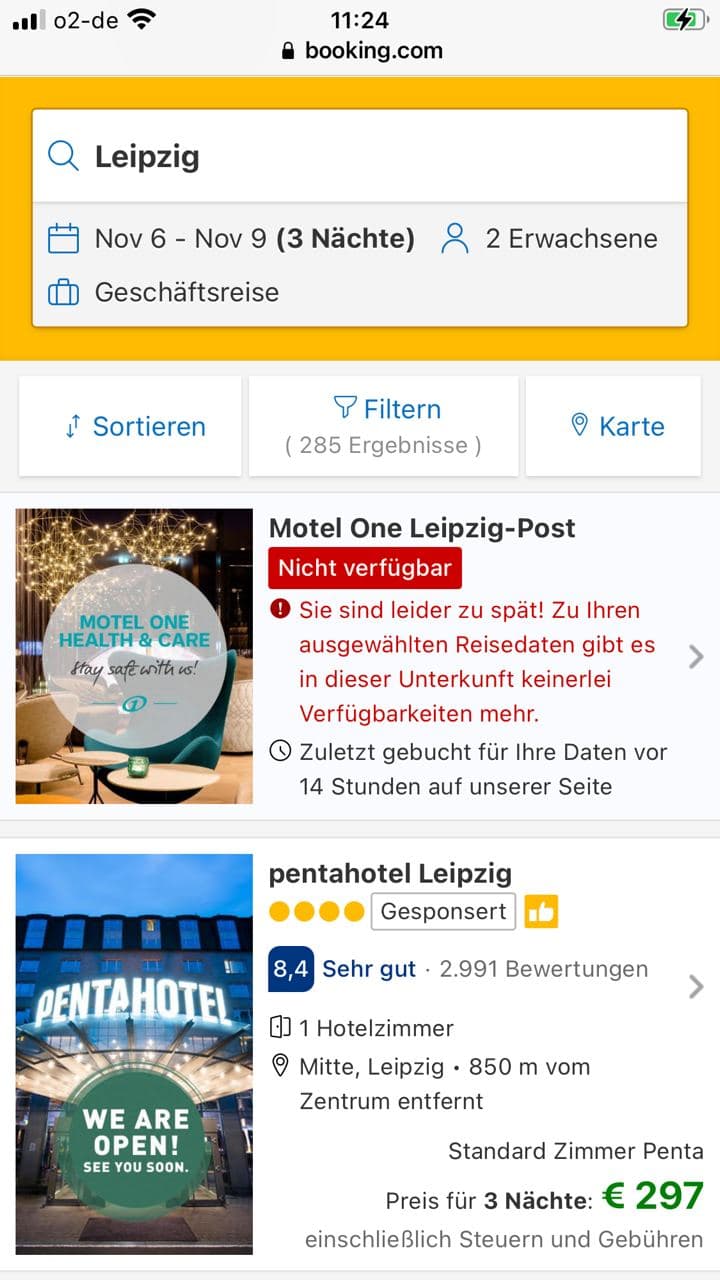The height and width of the screenshot is (1280, 720).
Task: Edit the Leipzig destination search field
Action: [360, 157]
